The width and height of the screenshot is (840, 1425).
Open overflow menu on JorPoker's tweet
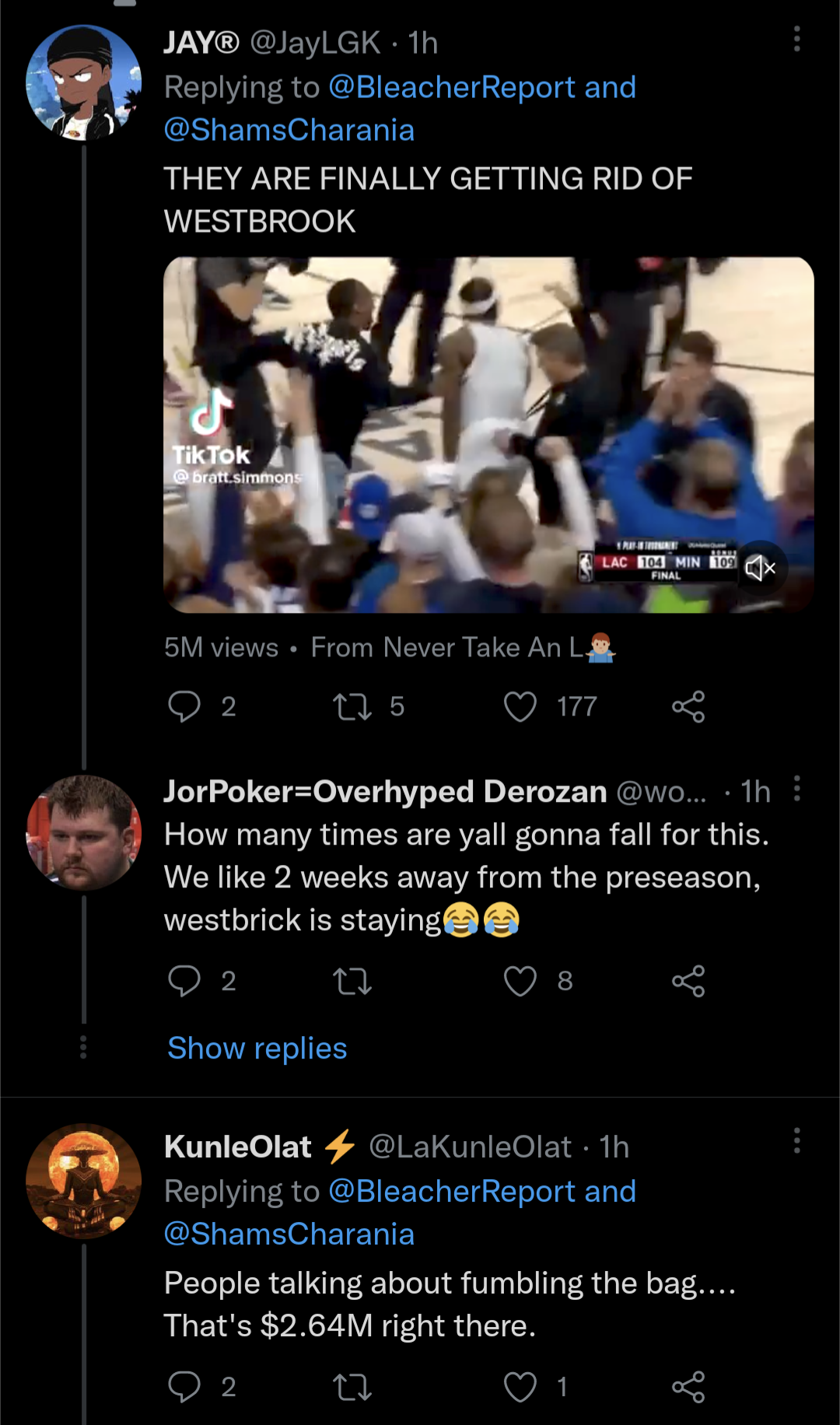(x=796, y=789)
